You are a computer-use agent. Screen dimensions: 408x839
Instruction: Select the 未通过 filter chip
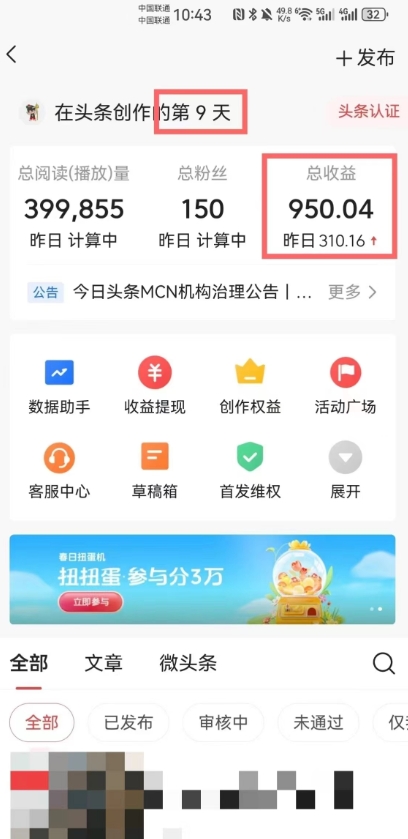pyautogui.click(x=318, y=722)
